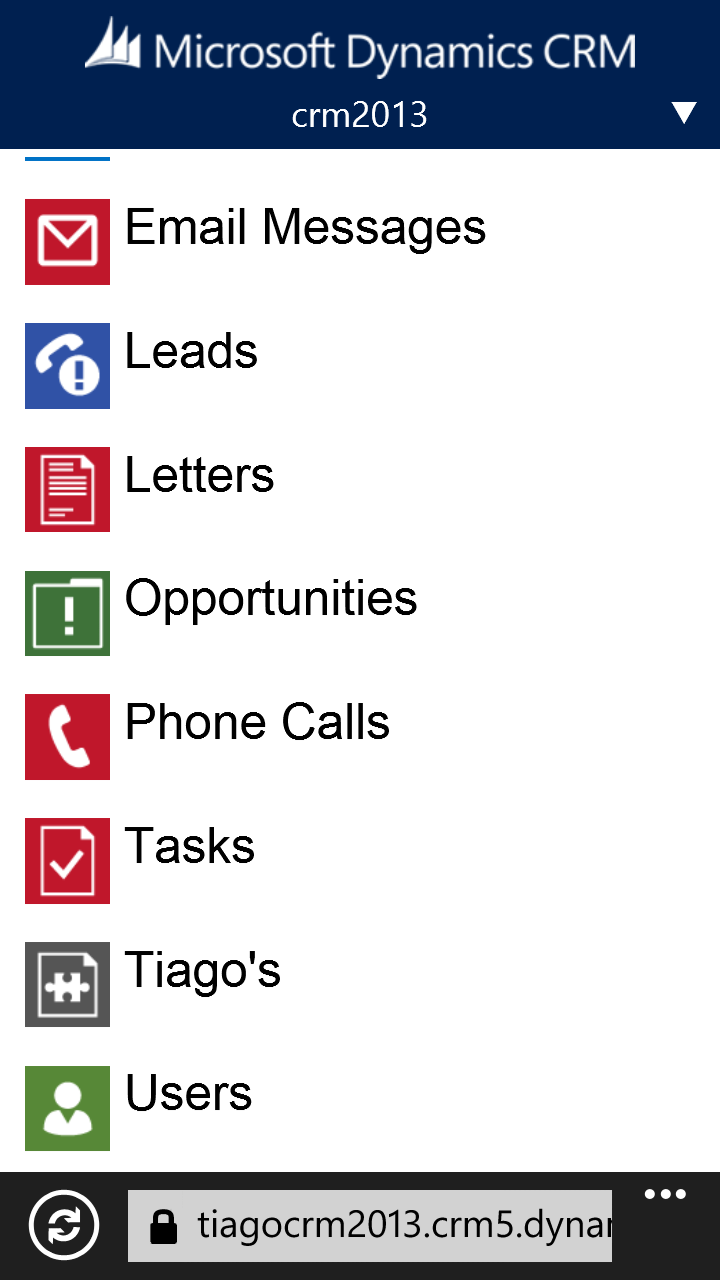Expand the crm2013 dropdown arrow

[x=684, y=112]
